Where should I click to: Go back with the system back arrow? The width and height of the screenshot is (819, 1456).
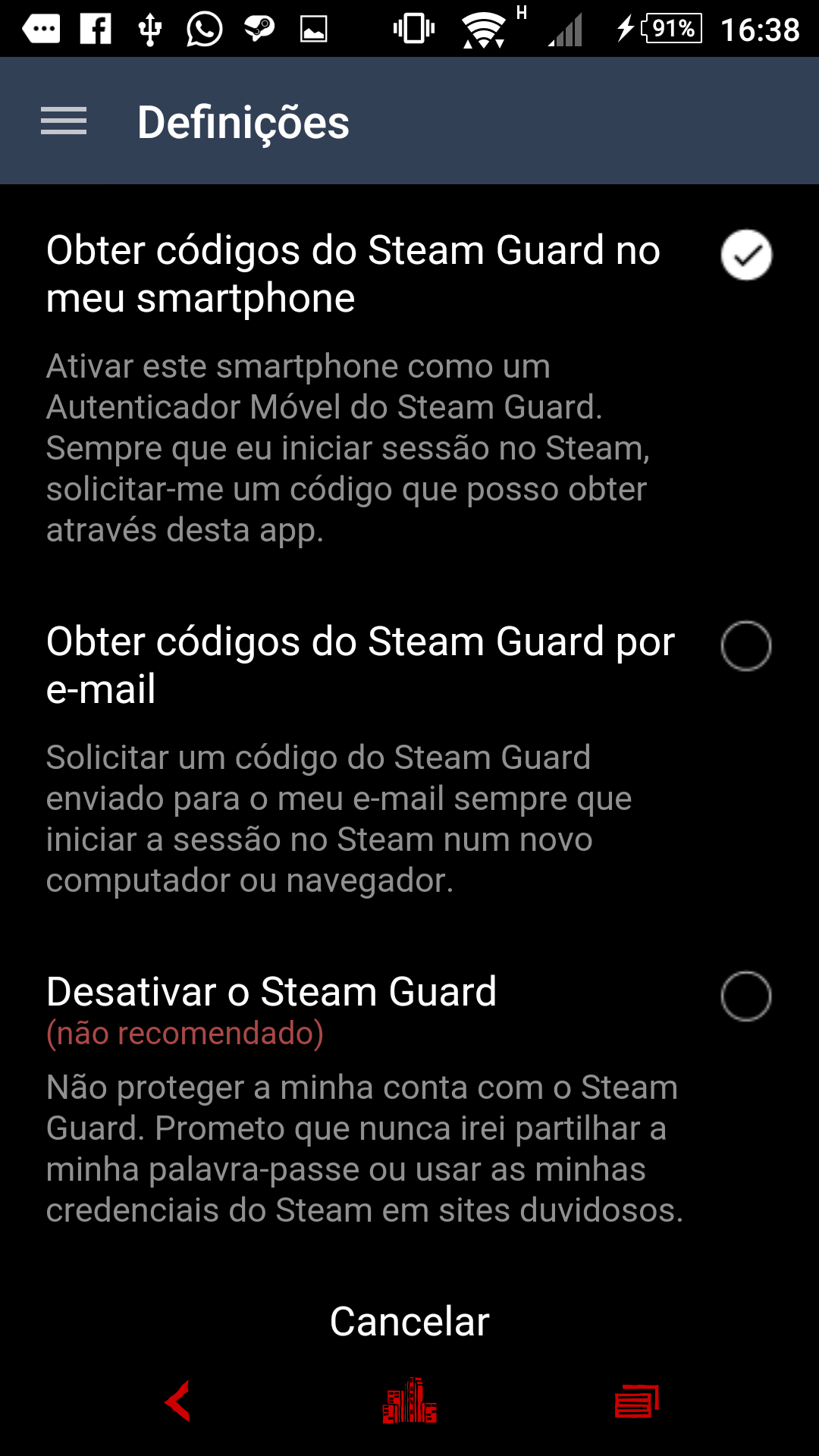(178, 1401)
